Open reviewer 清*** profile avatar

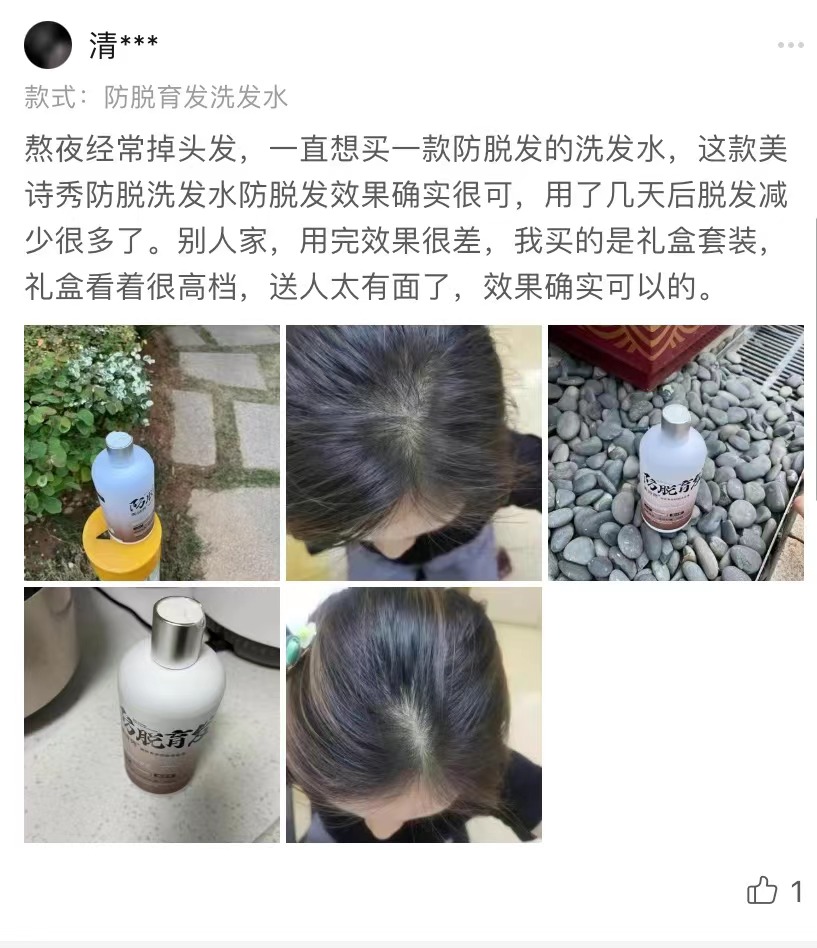(48, 46)
